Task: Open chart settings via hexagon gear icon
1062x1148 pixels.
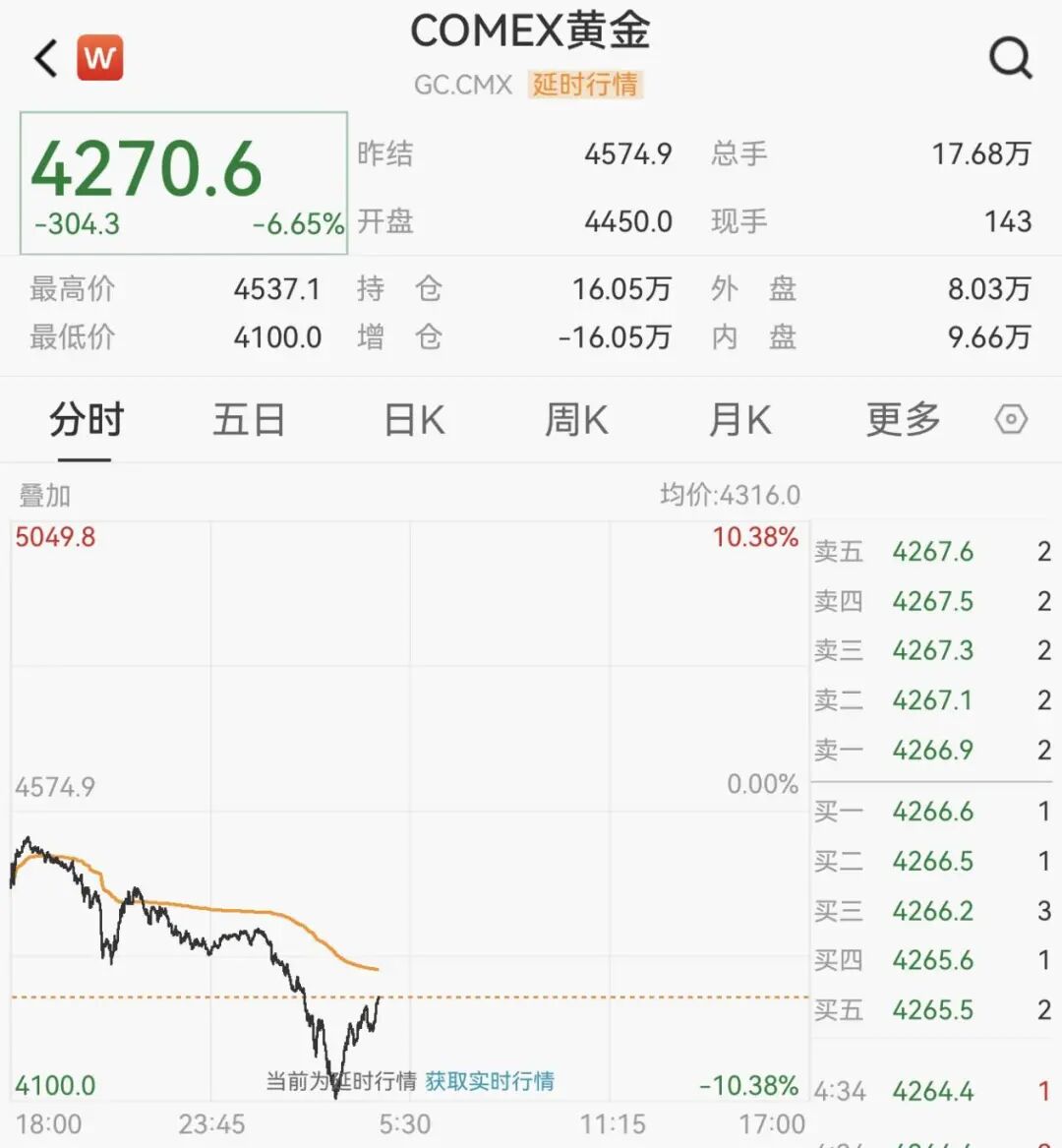Action: point(1012,419)
